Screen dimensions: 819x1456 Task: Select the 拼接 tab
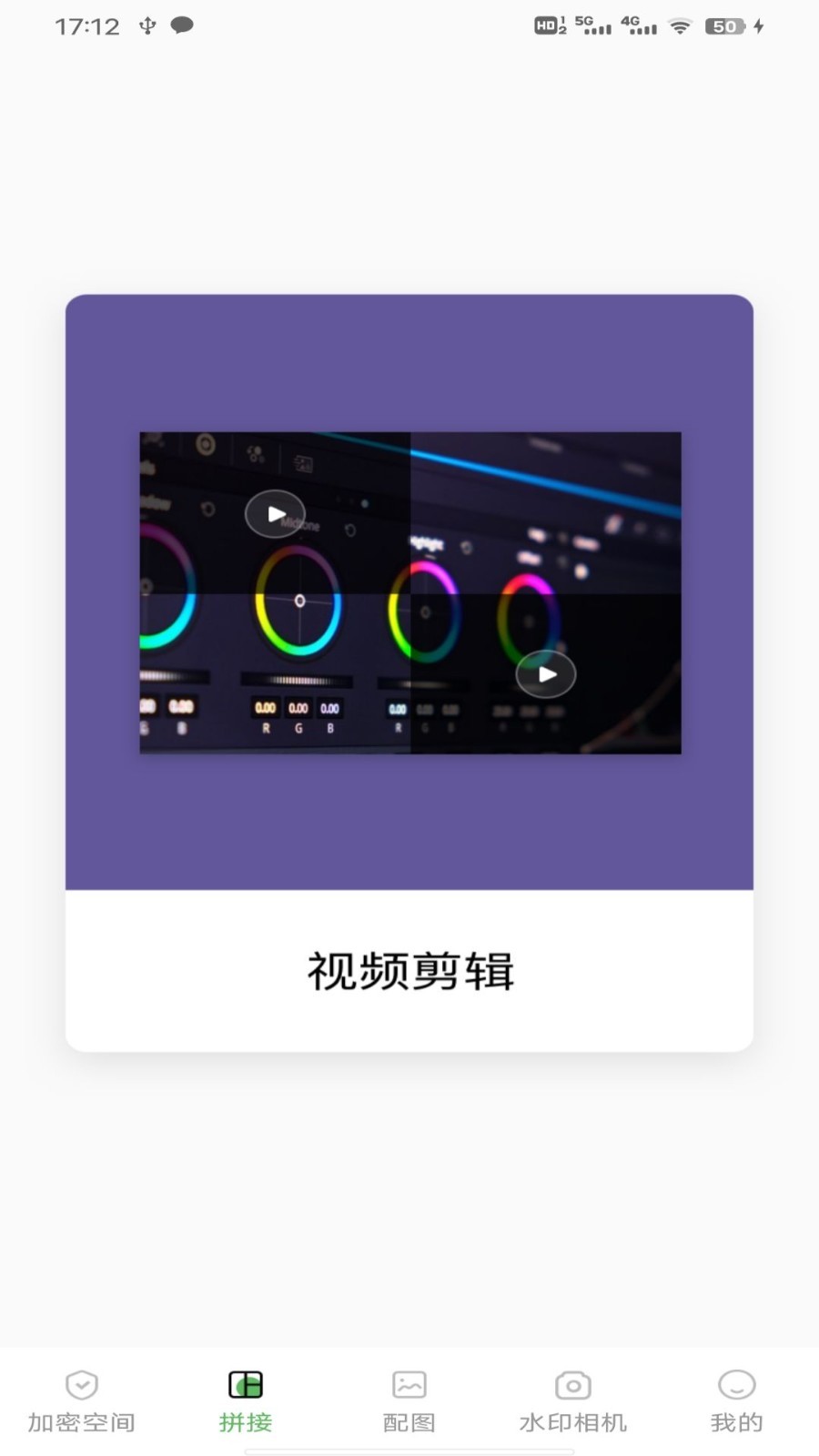coord(246,1401)
